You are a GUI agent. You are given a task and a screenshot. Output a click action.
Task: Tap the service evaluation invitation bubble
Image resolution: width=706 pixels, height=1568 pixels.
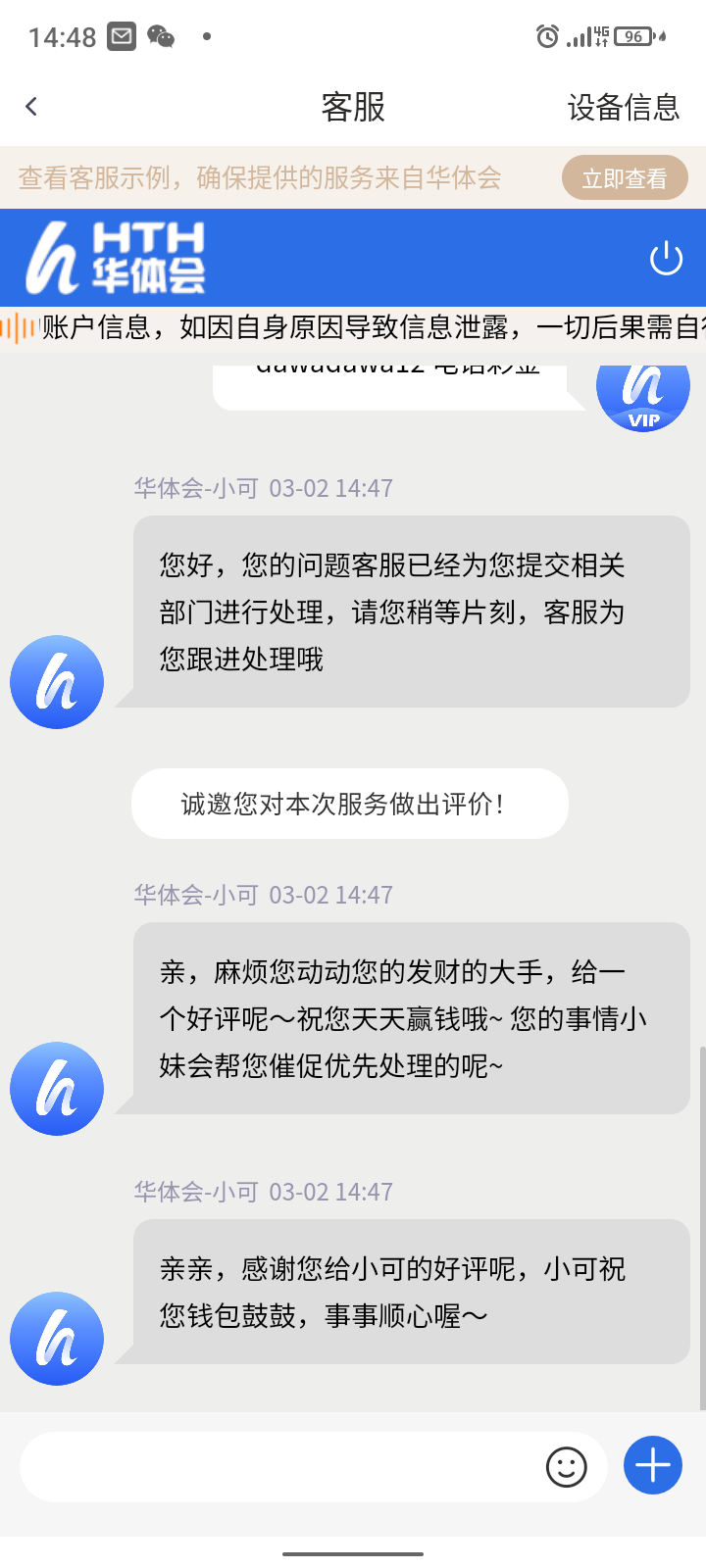(x=349, y=803)
